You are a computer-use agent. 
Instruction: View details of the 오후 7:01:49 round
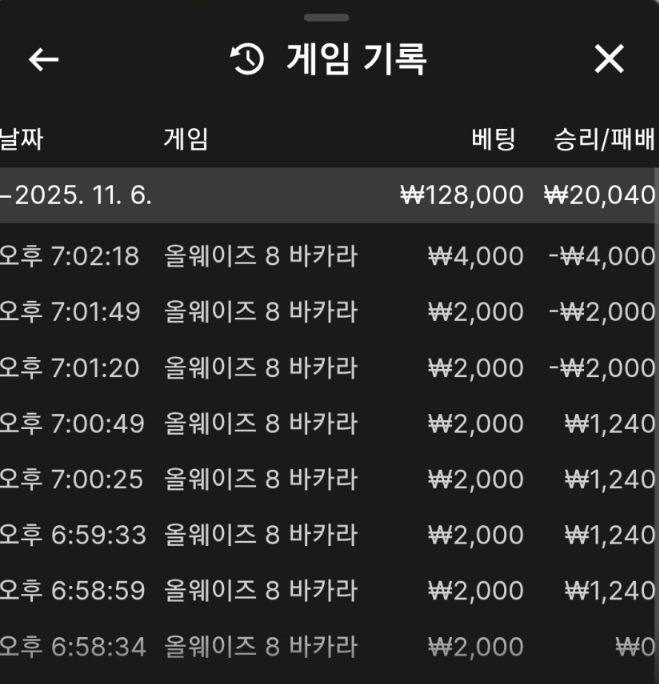328,312
